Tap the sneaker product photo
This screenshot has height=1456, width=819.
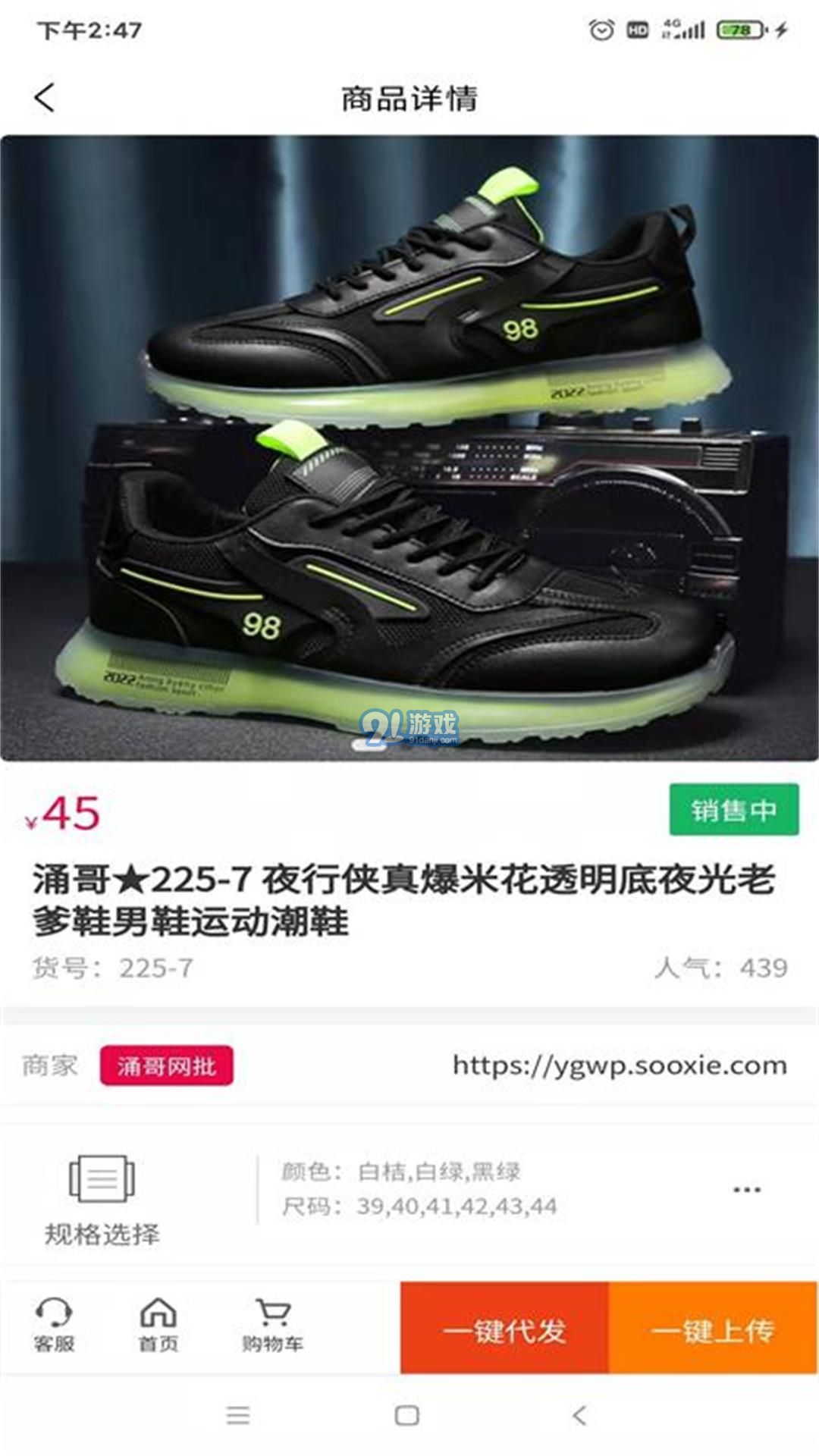pos(409,447)
